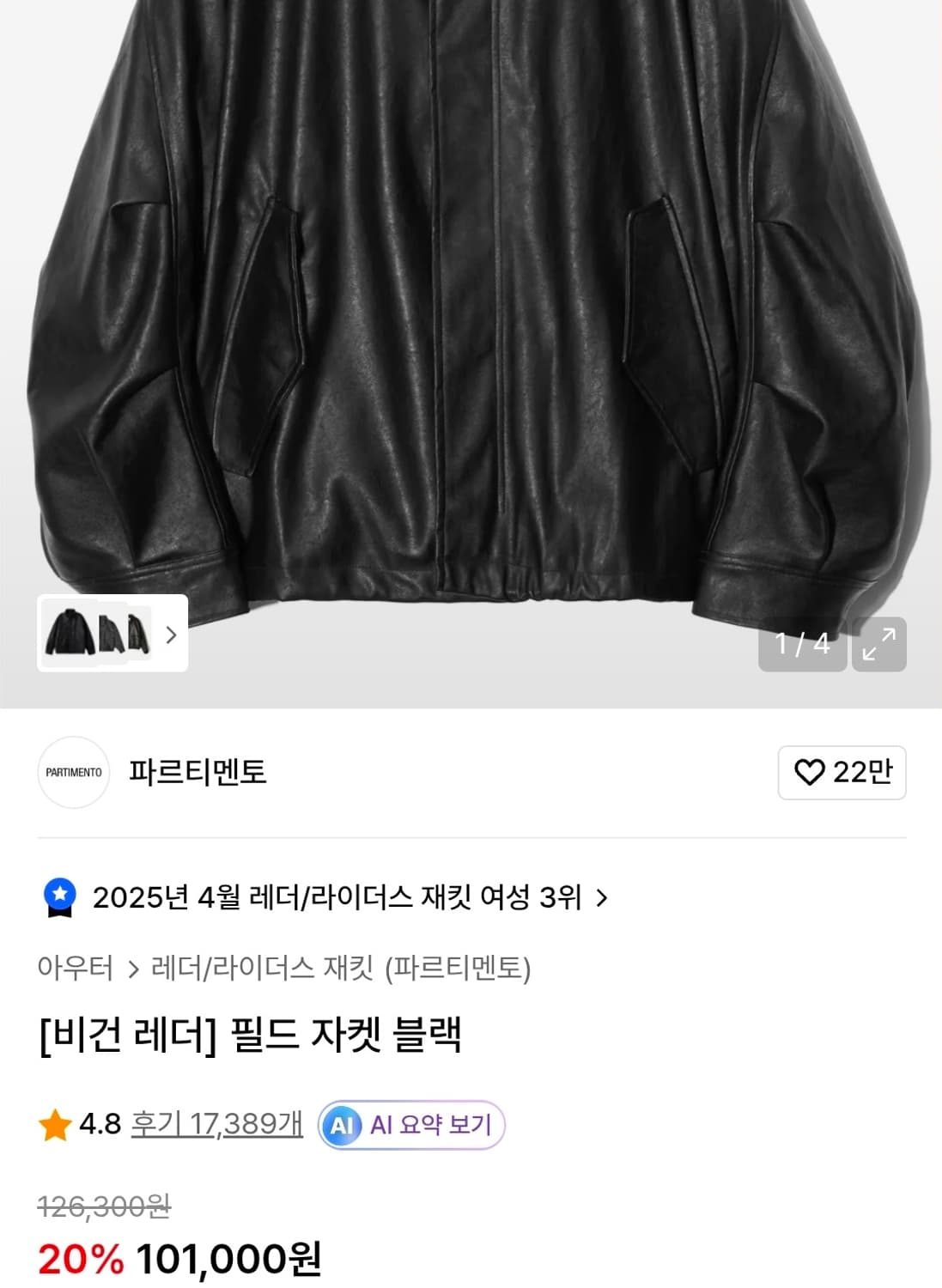The width and height of the screenshot is (942, 1288).
Task: Click the 1/4 image counter overlay
Action: coord(802,644)
